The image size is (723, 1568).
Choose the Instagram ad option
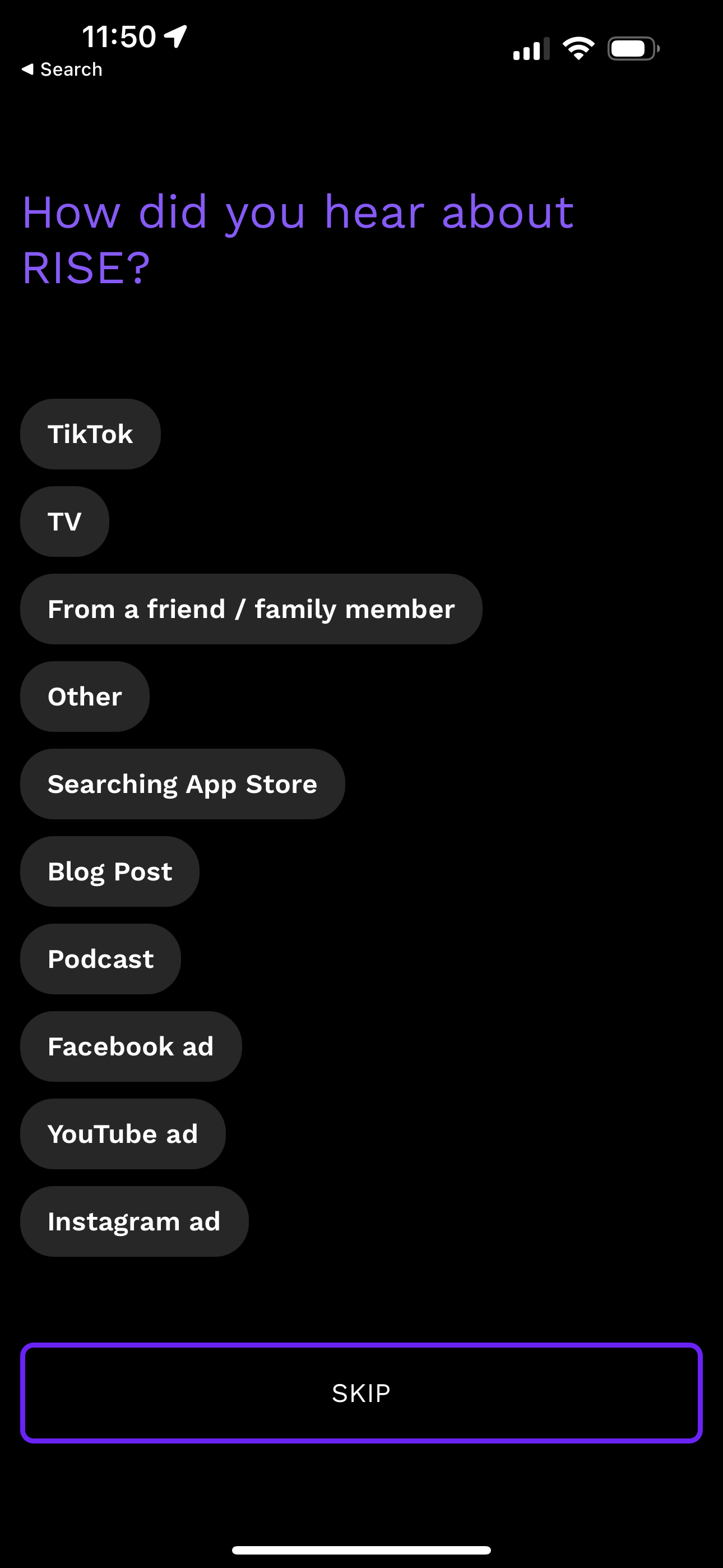[x=134, y=1221]
